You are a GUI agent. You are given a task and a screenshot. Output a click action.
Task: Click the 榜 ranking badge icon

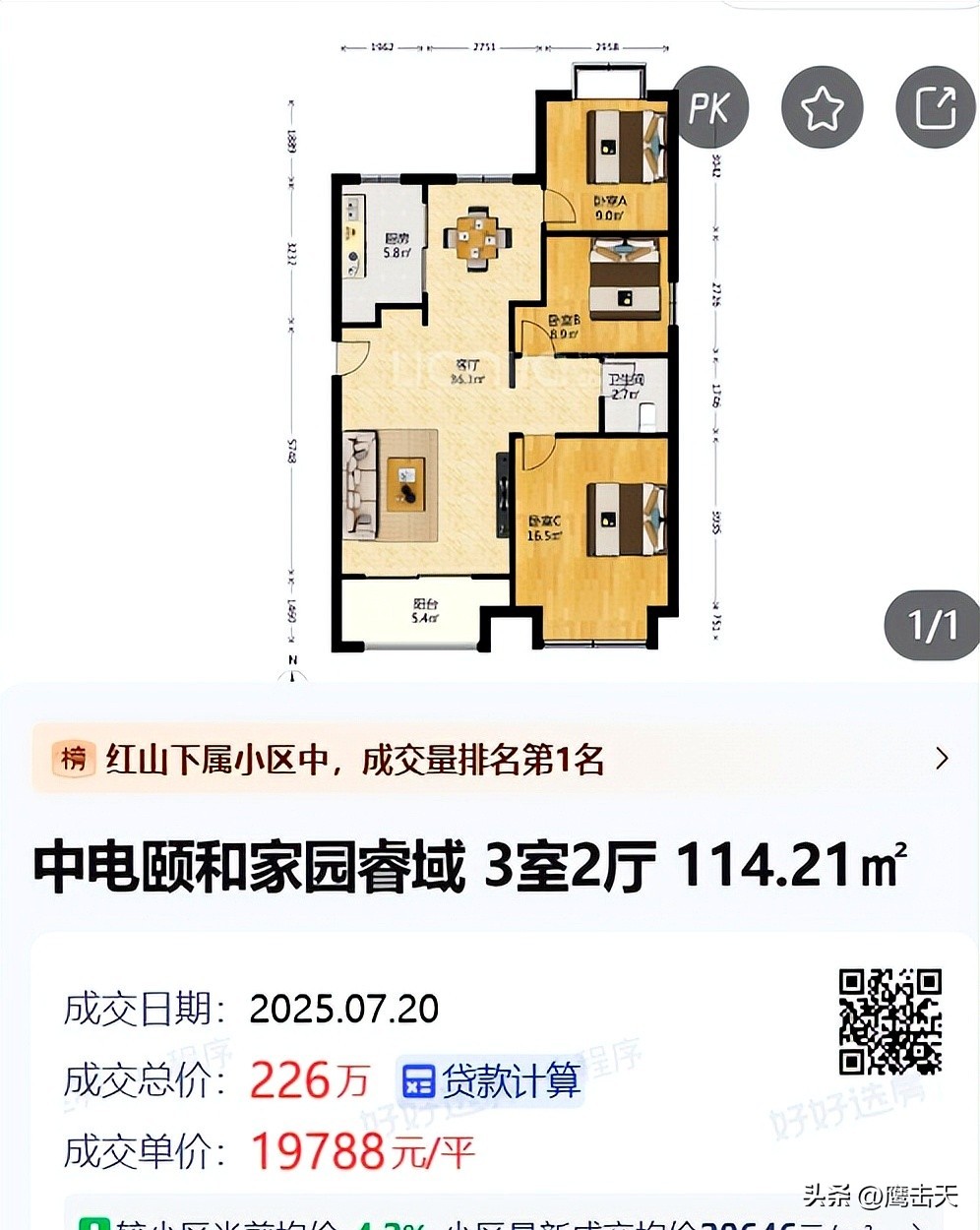[71, 760]
